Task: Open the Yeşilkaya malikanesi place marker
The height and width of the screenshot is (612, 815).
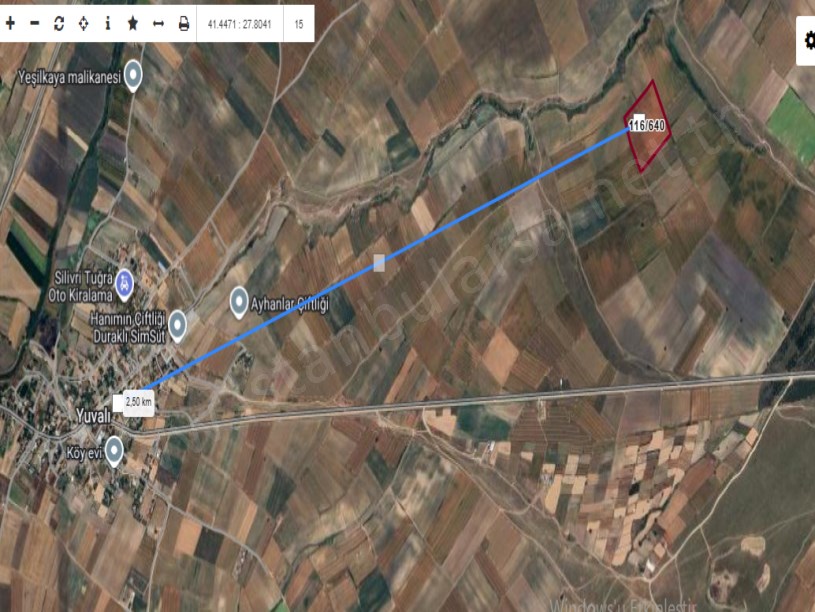Action: [133, 77]
